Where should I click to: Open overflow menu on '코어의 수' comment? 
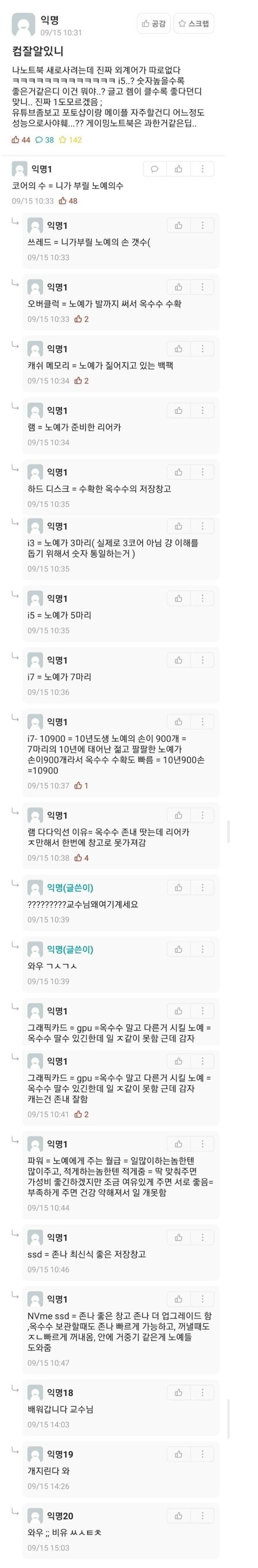(x=203, y=169)
